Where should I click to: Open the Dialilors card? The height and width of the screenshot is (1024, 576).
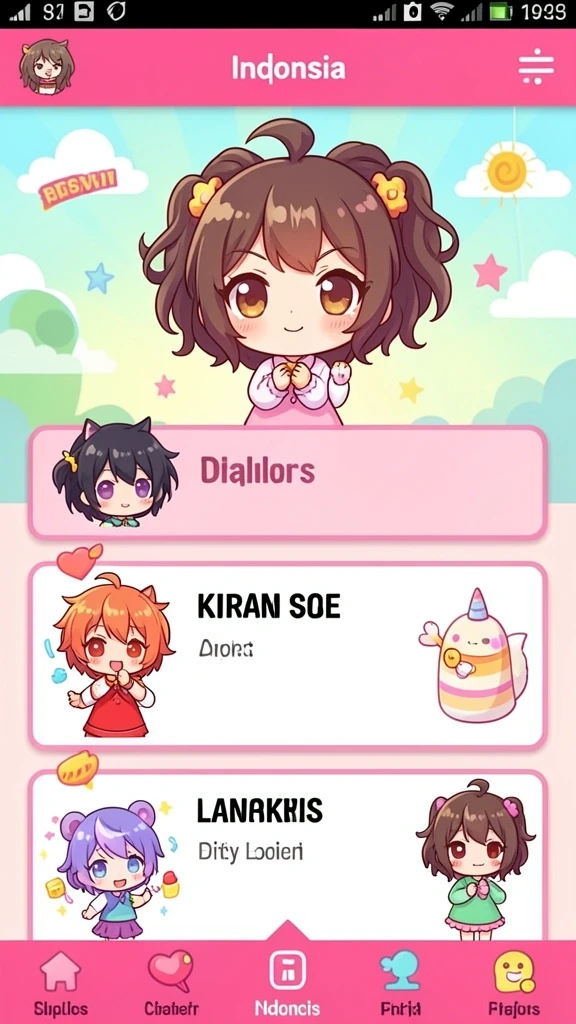pyautogui.click(x=287, y=482)
